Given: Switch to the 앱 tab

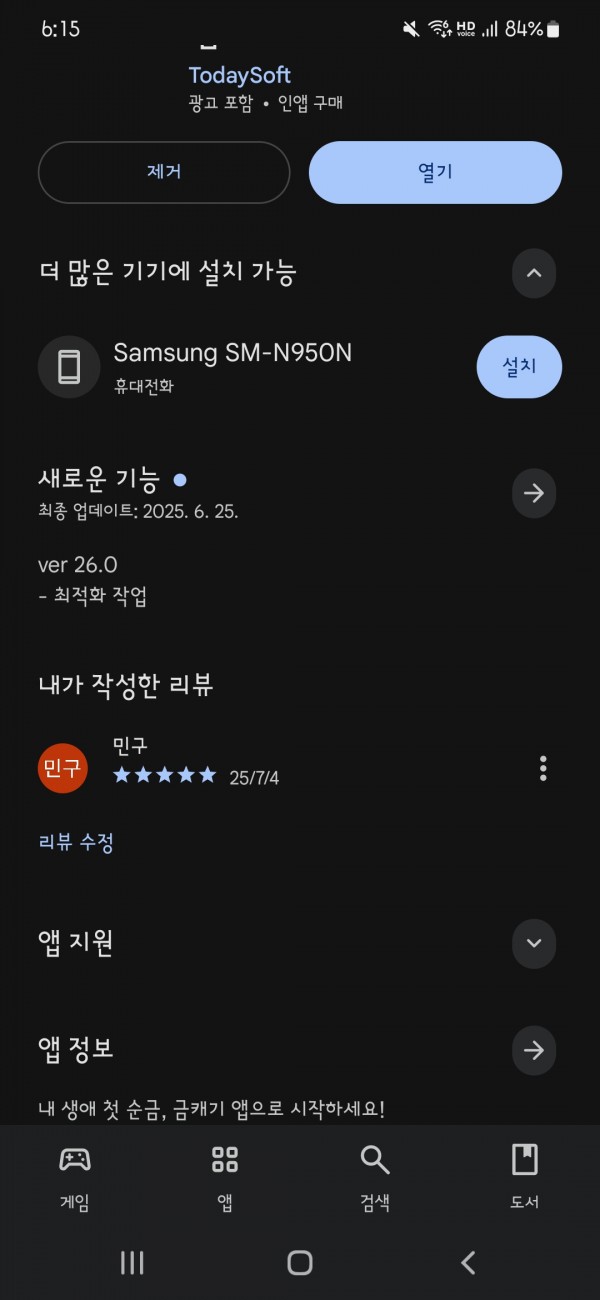Looking at the screenshot, I should [225, 1177].
